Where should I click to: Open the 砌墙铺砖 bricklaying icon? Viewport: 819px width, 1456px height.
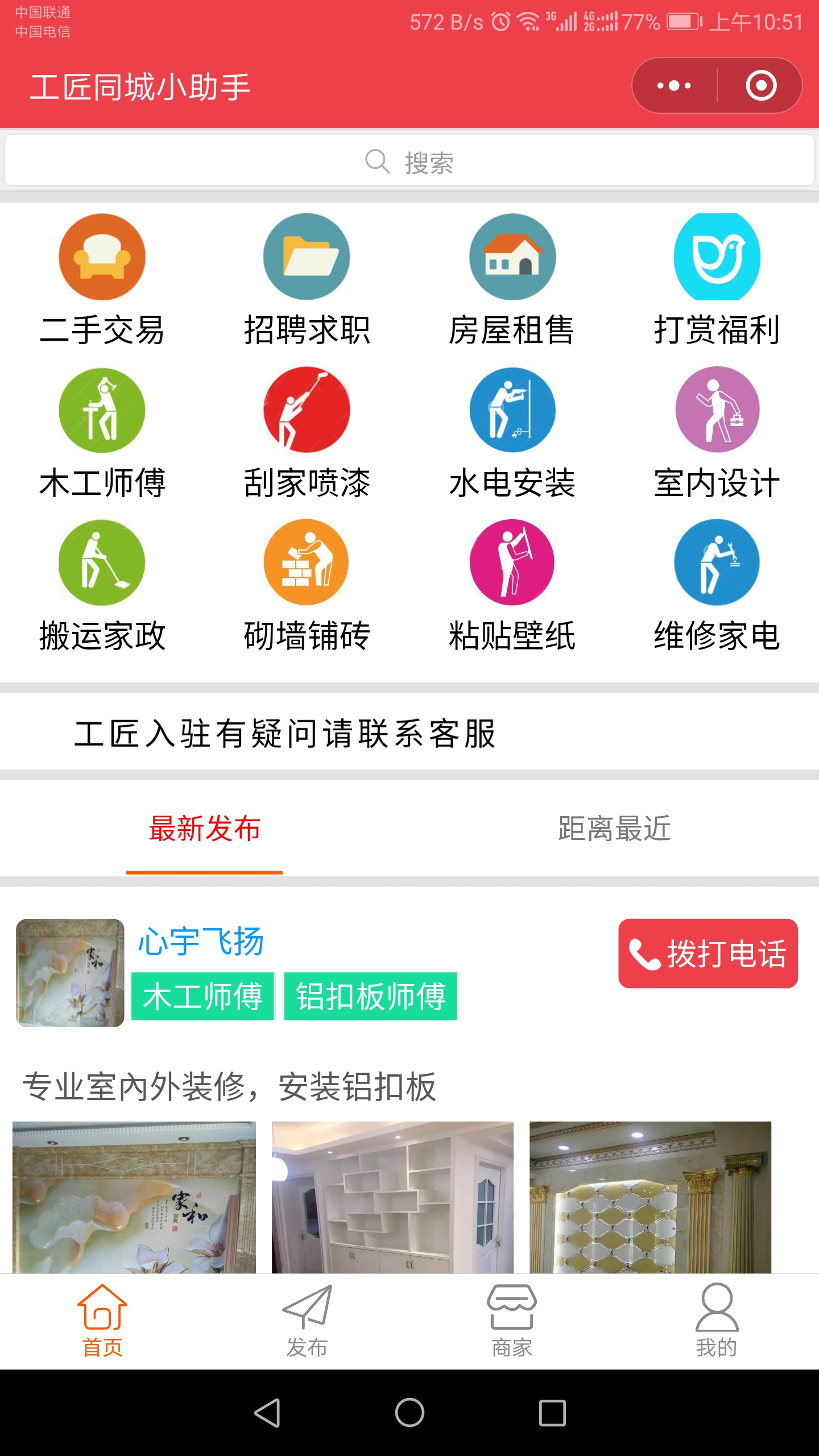(x=307, y=562)
